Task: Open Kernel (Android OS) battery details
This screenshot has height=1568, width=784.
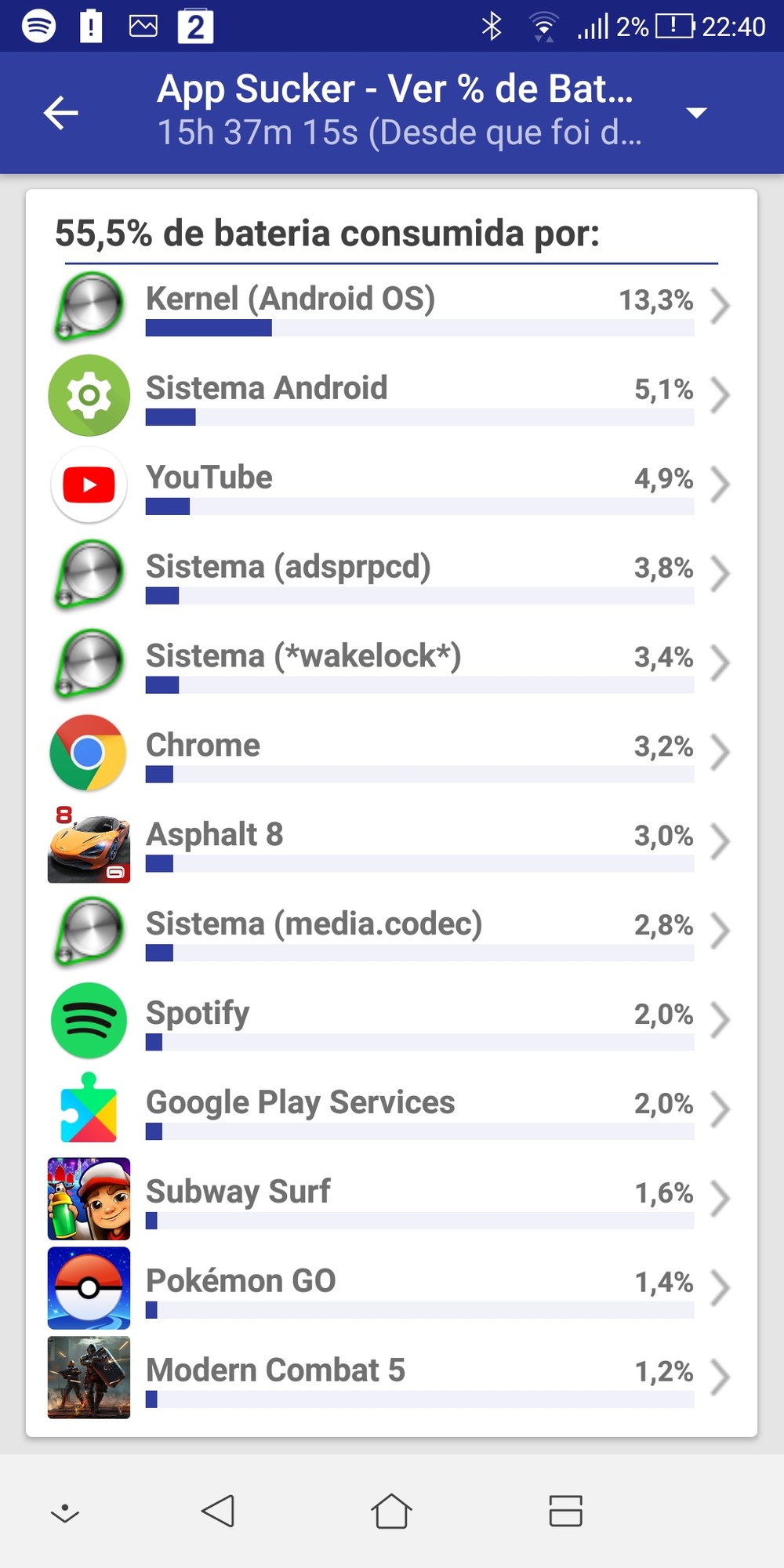Action: (x=392, y=306)
